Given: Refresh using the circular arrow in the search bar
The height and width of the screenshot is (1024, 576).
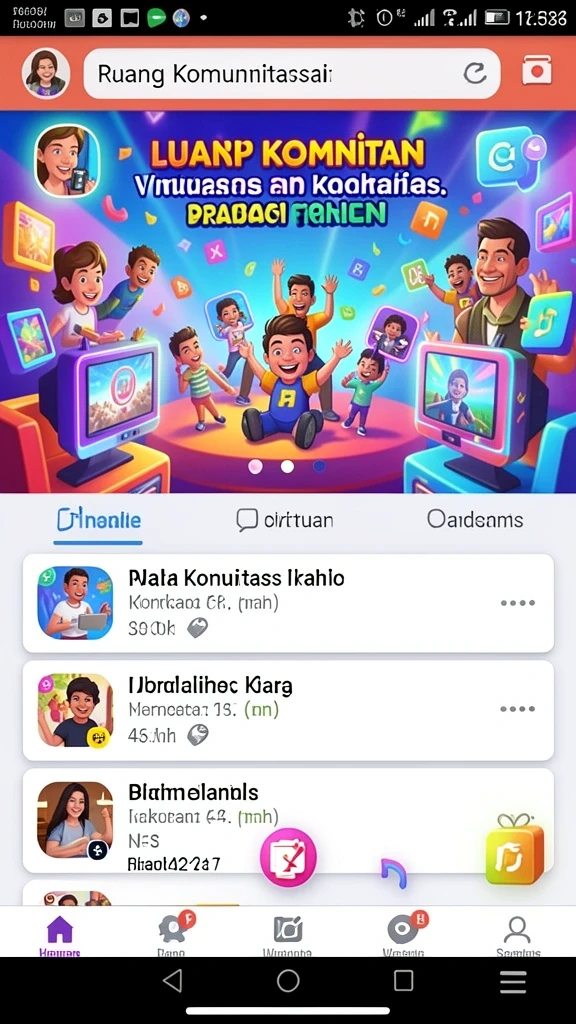Looking at the screenshot, I should 475,73.
